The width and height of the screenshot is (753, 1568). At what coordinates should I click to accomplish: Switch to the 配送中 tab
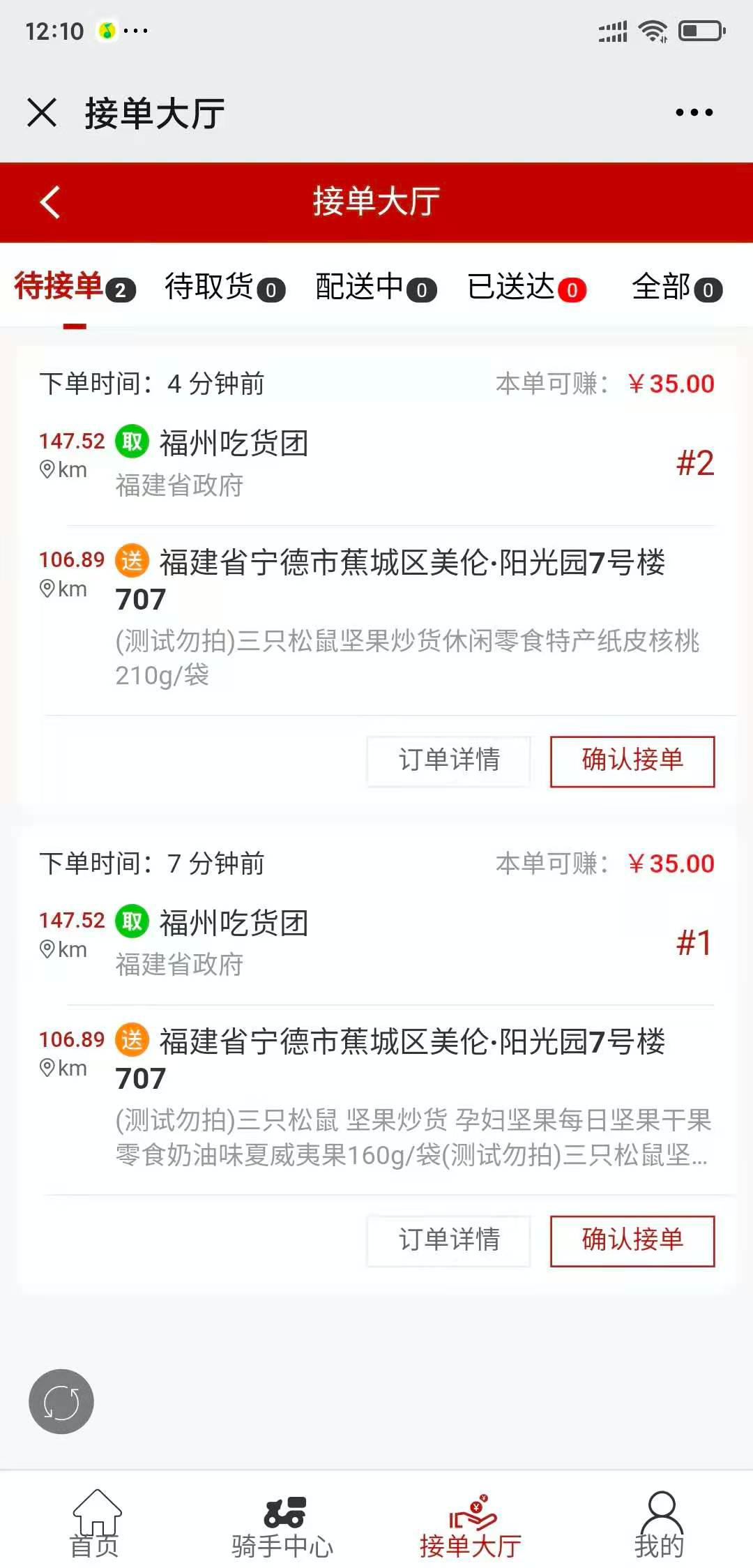coord(376,287)
